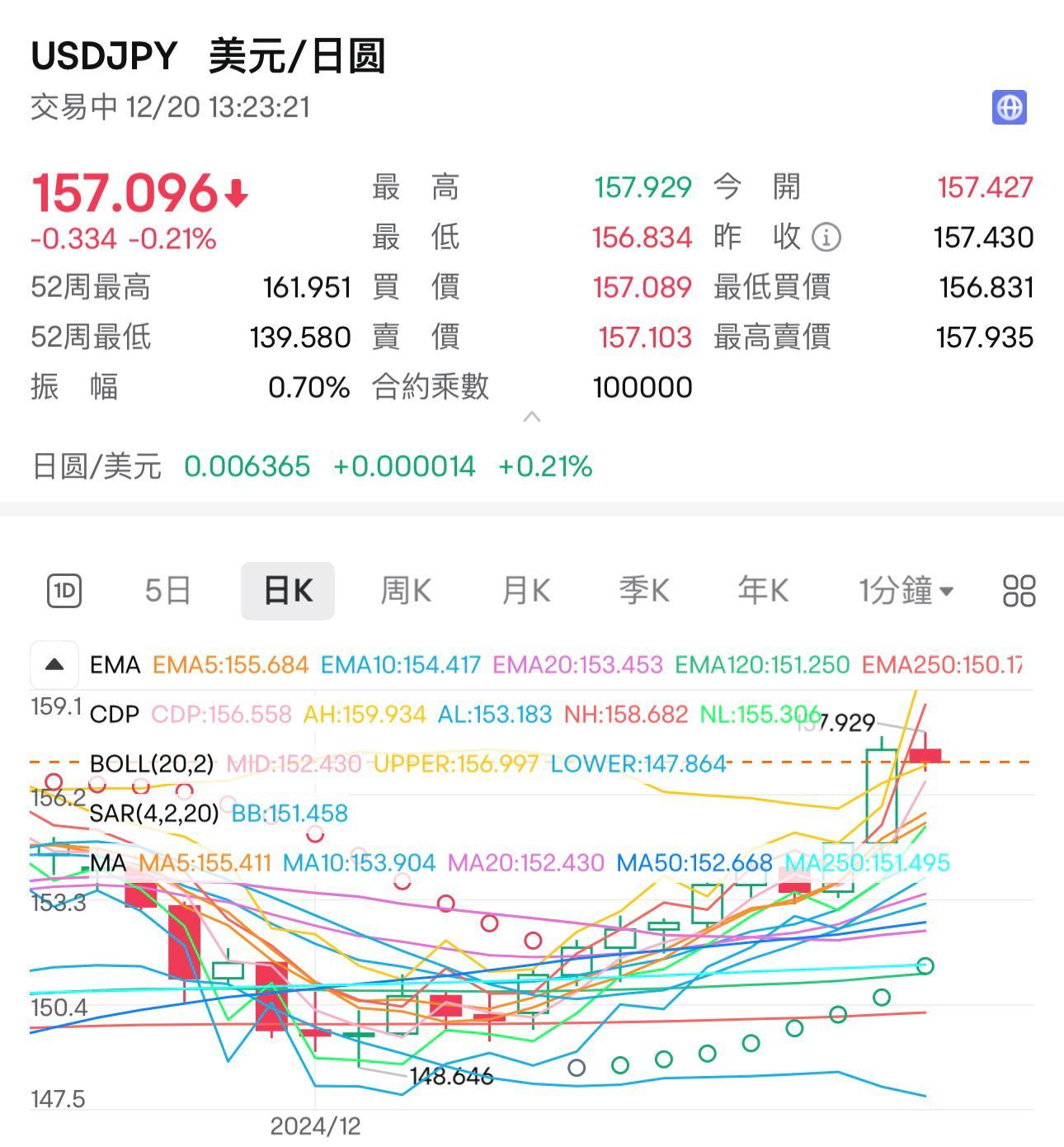Open the globe icon near trading status
This screenshot has width=1064, height=1147.
(x=1009, y=107)
